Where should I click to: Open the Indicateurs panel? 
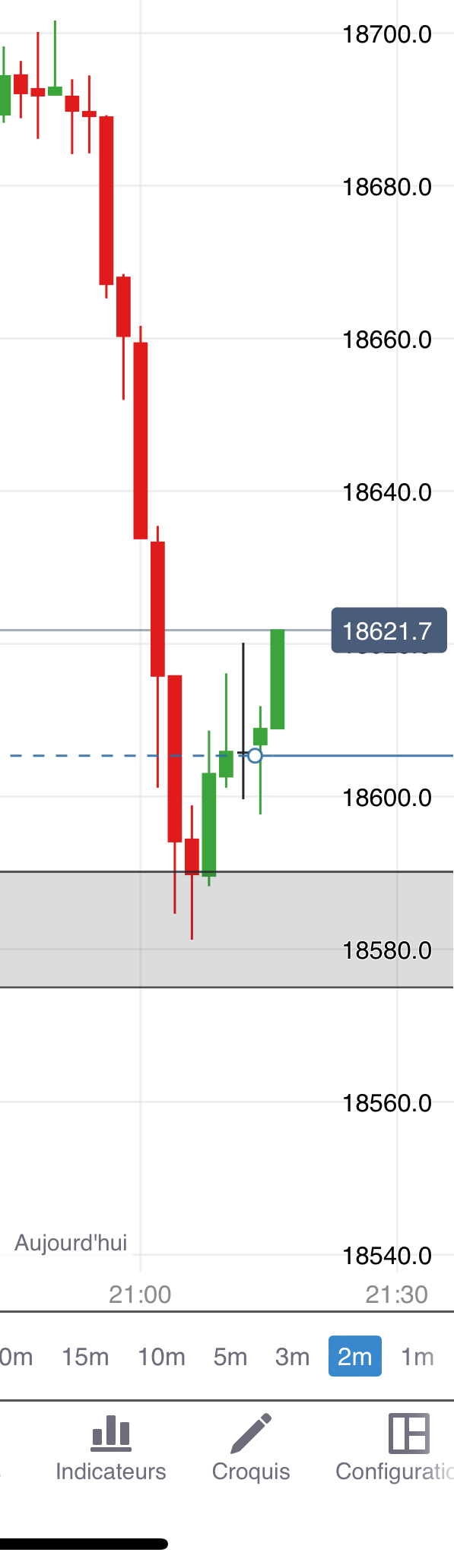111,1449
